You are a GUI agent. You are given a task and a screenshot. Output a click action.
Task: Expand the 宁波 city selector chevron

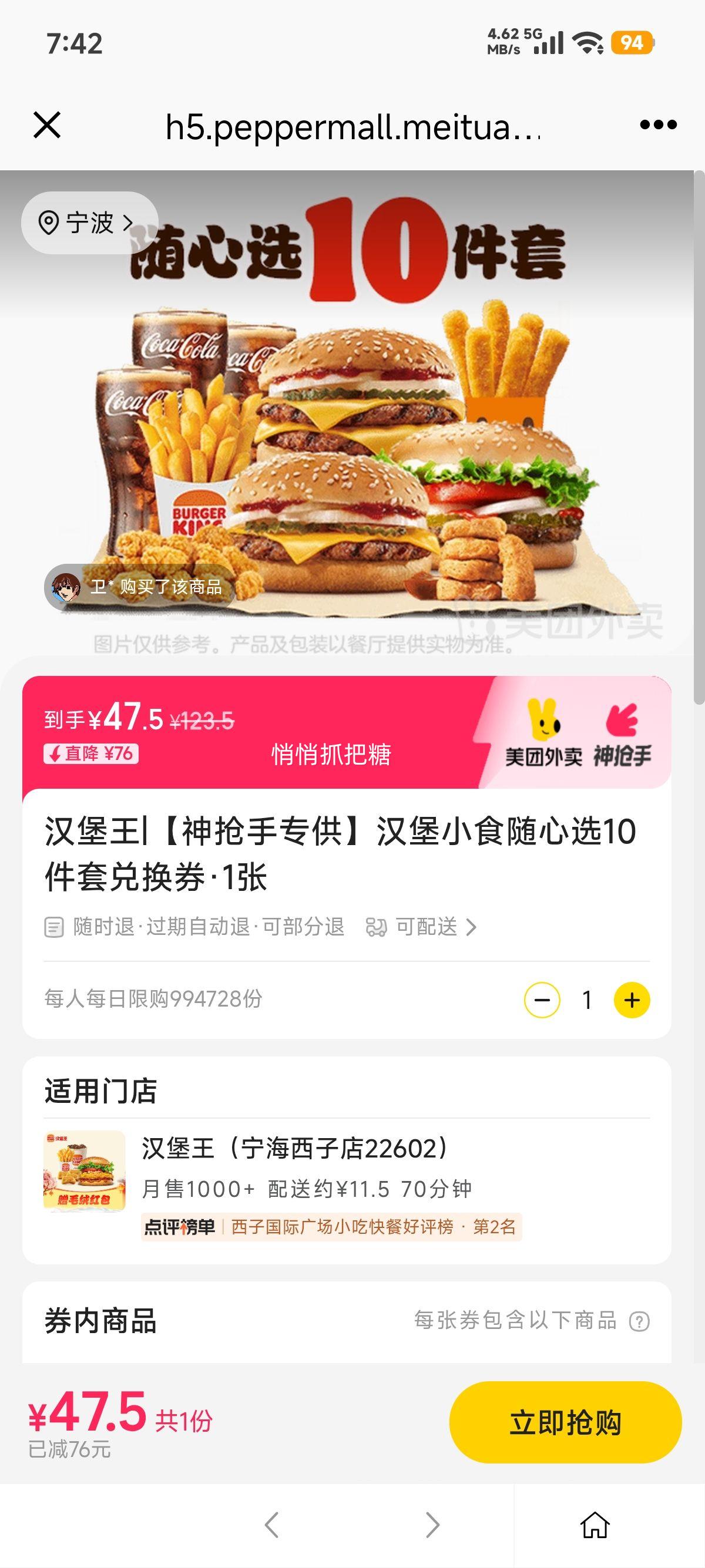[127, 221]
